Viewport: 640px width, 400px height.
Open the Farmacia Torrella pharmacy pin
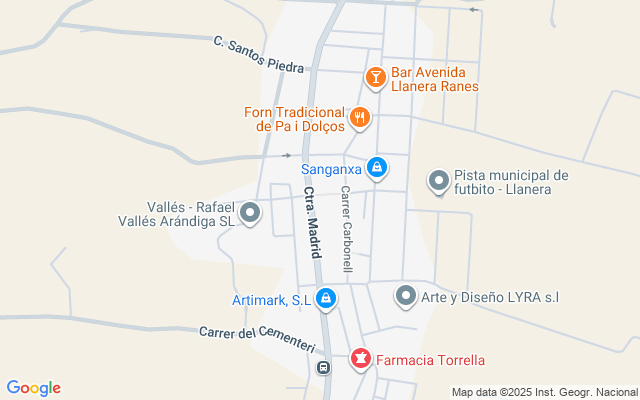pyautogui.click(x=360, y=358)
